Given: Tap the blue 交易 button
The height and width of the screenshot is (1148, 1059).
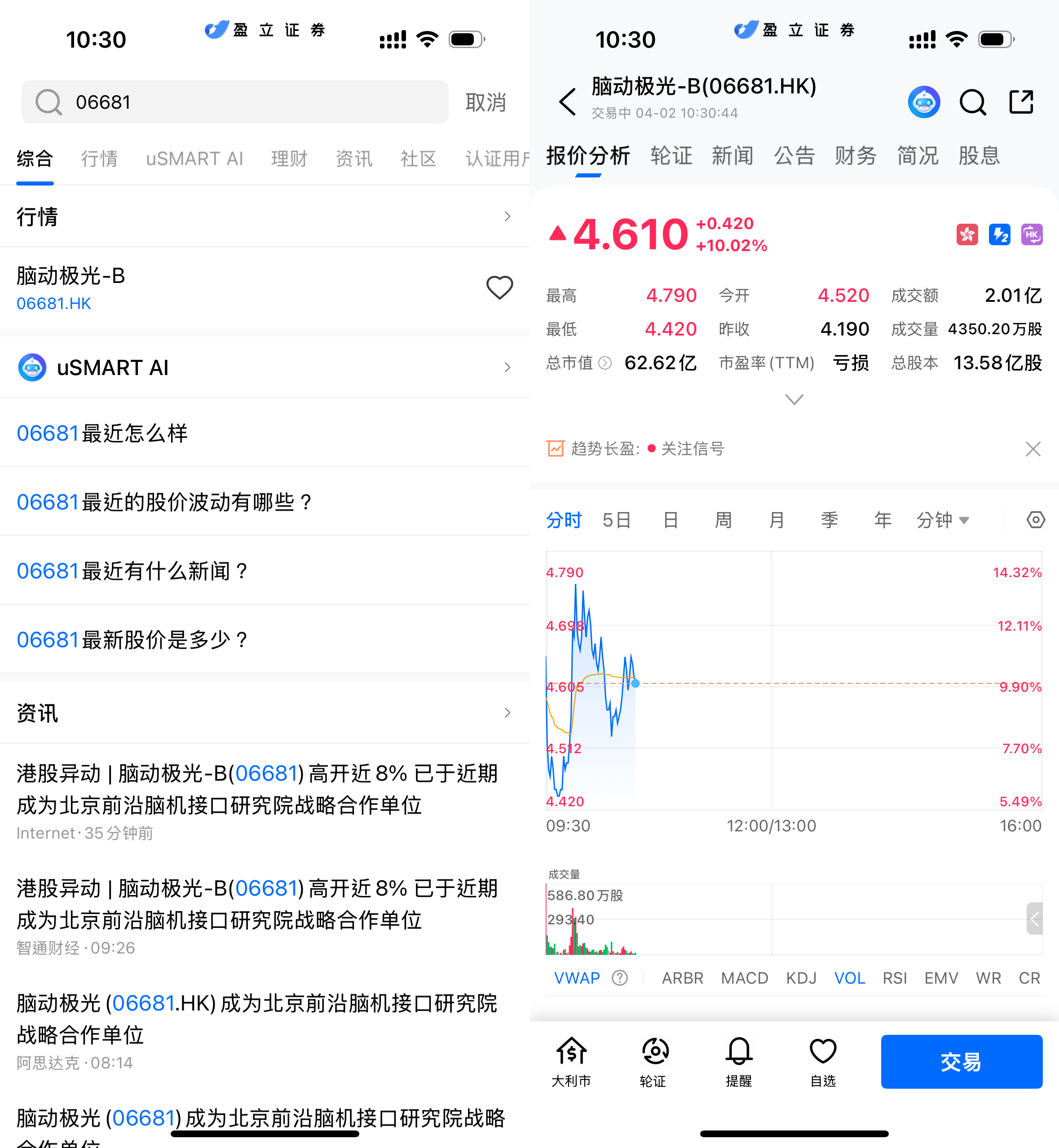Looking at the screenshot, I should pyautogui.click(x=961, y=1061).
